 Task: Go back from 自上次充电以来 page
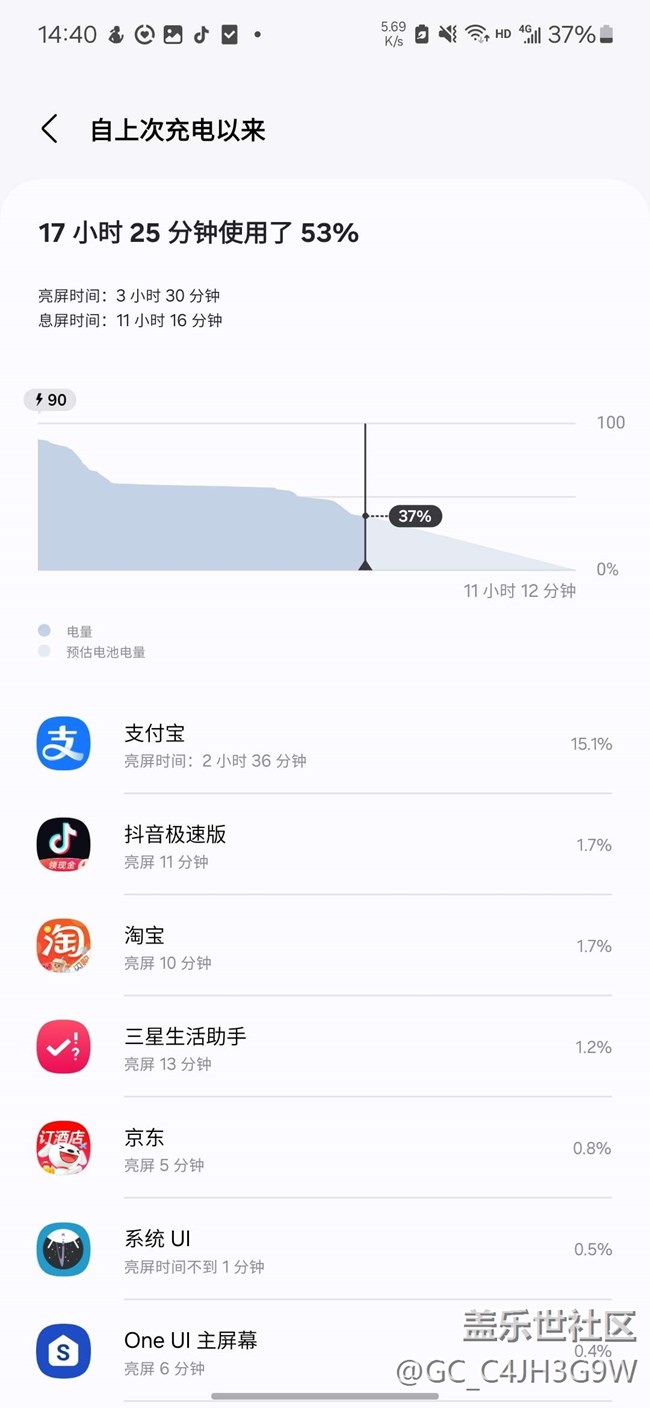point(49,129)
